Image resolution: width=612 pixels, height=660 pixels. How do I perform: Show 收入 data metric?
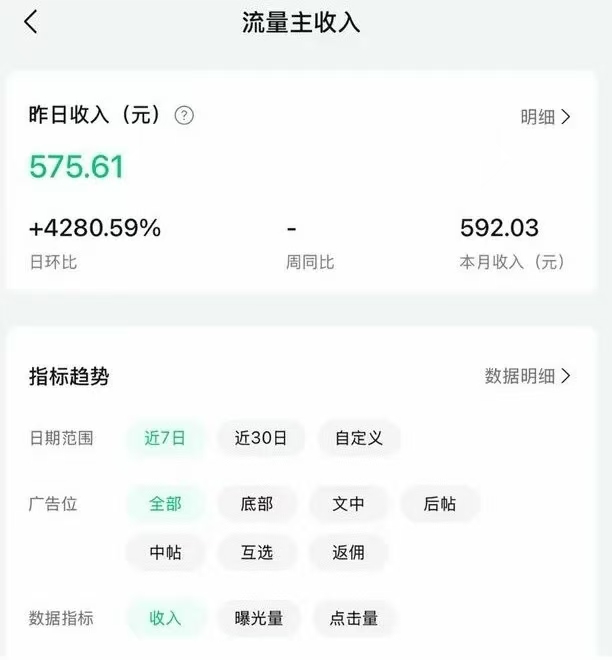click(x=165, y=618)
